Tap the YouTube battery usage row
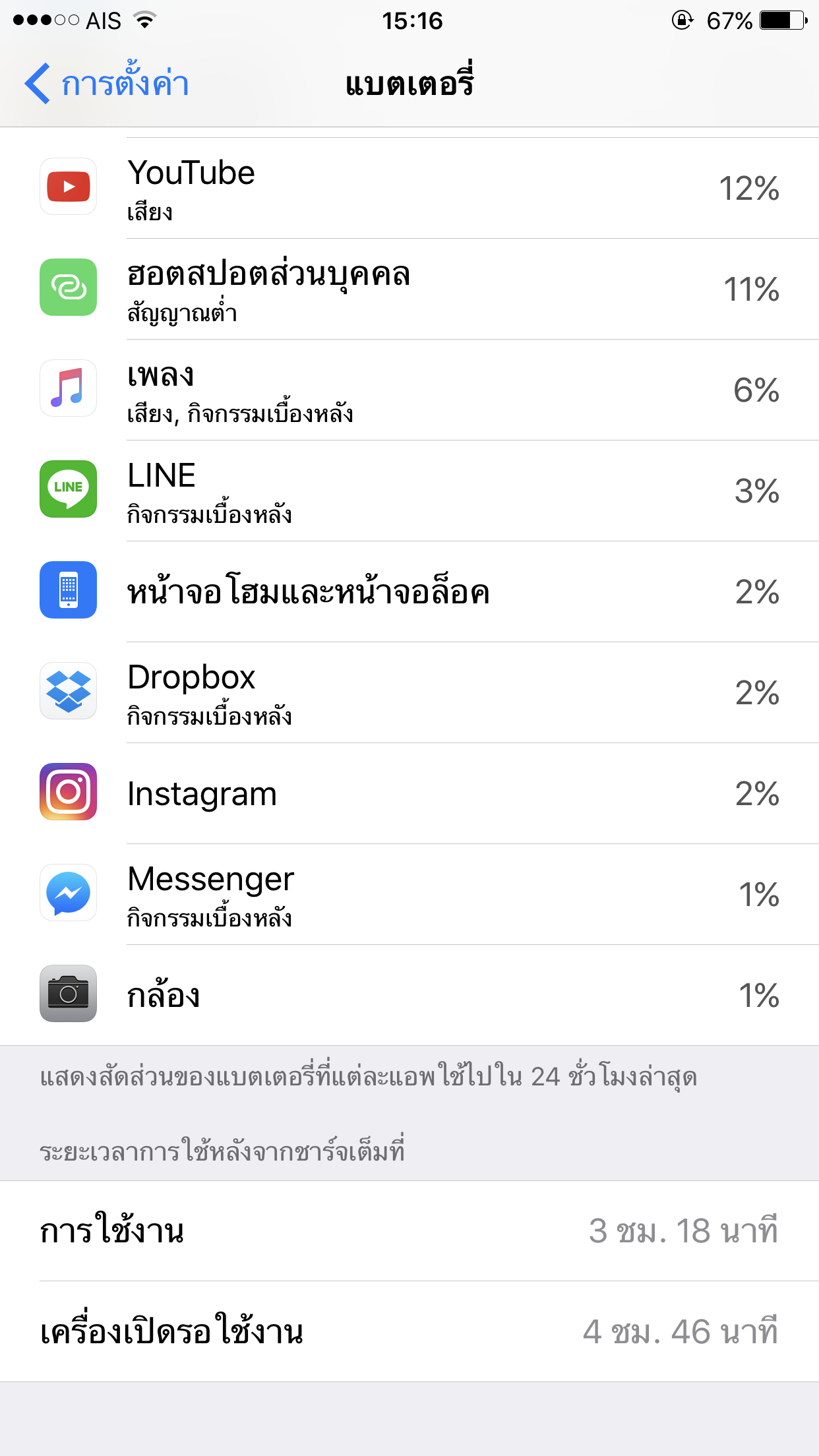This screenshot has height=1456, width=819. click(x=409, y=188)
